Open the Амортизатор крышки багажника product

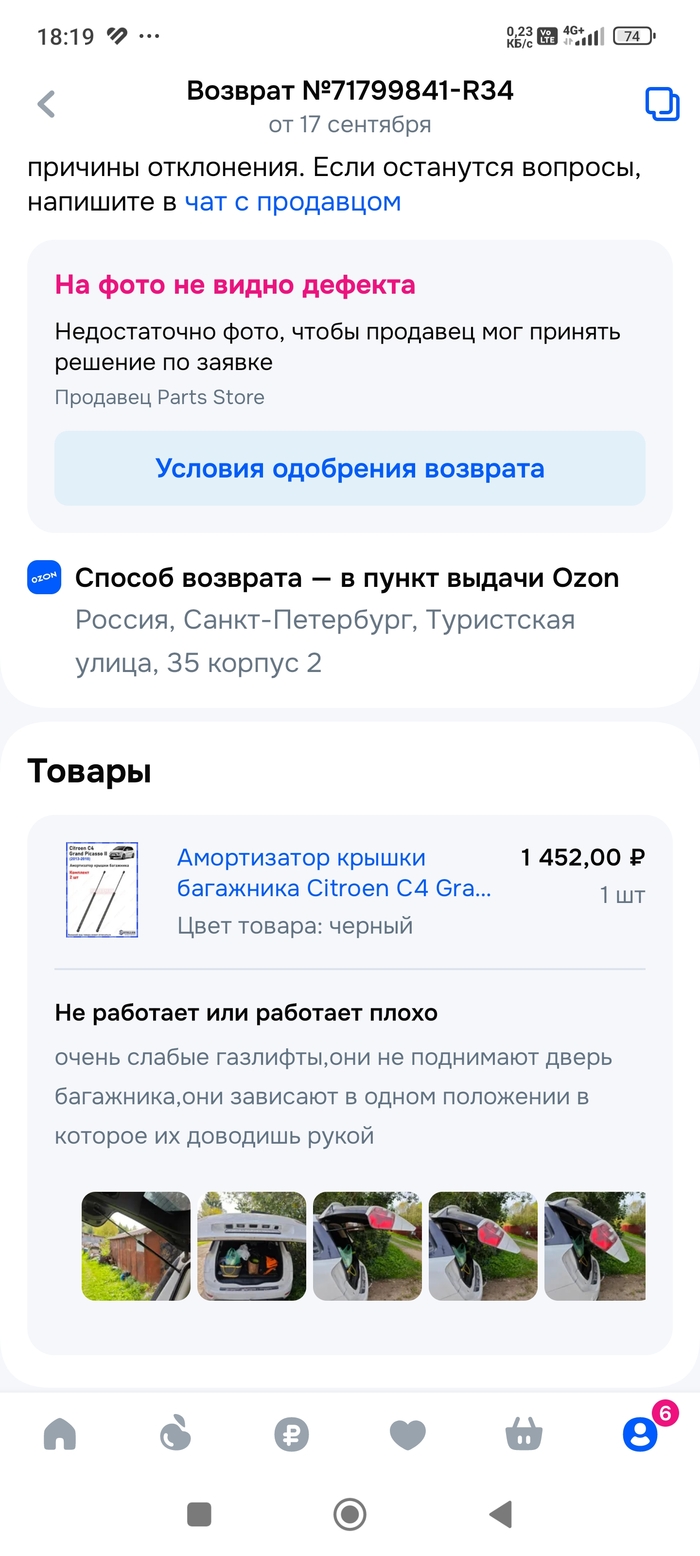pos(334,872)
